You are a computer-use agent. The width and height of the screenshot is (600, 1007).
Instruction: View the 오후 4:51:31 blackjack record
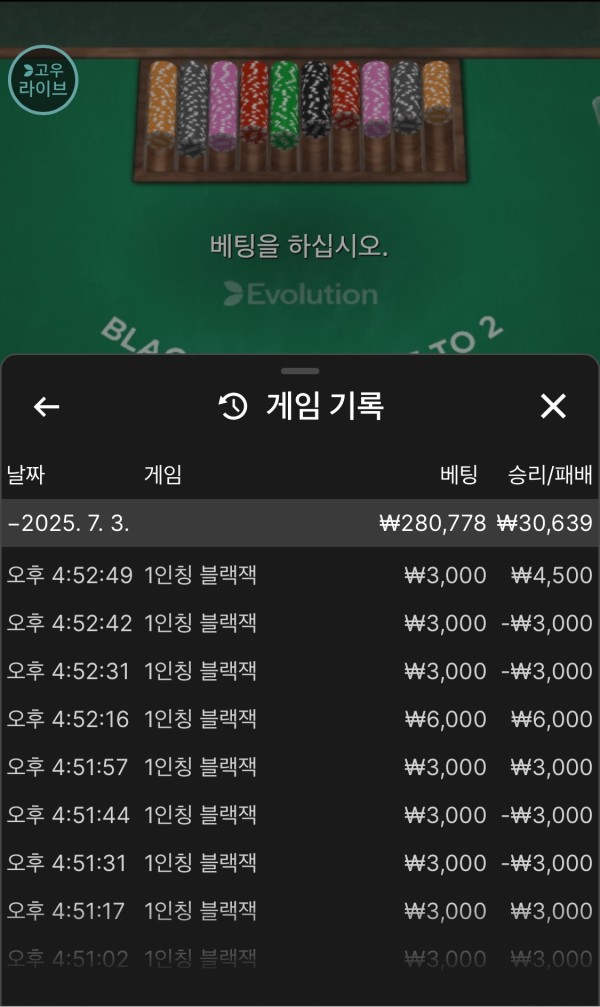point(299,863)
